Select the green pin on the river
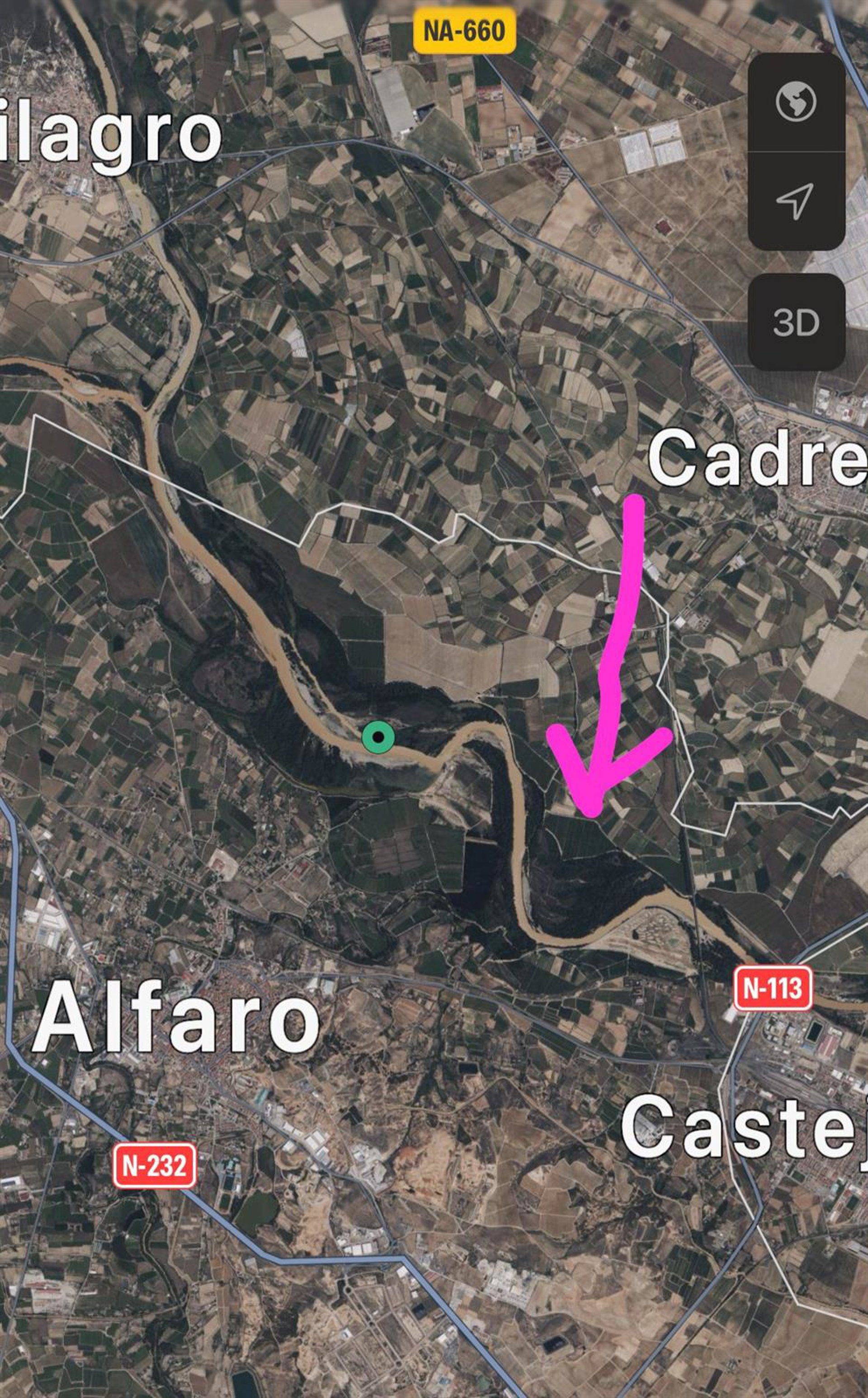This screenshot has height=1398, width=868. pyautogui.click(x=378, y=737)
